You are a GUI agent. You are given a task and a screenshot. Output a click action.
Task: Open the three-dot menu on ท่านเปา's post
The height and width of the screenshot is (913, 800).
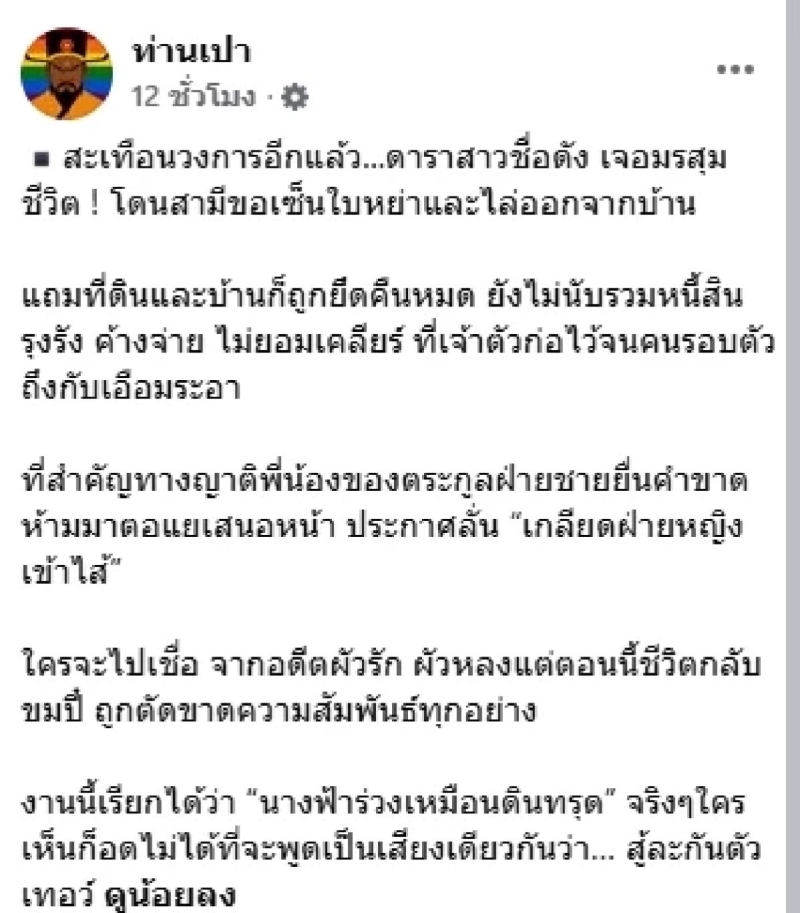pyautogui.click(x=735, y=70)
